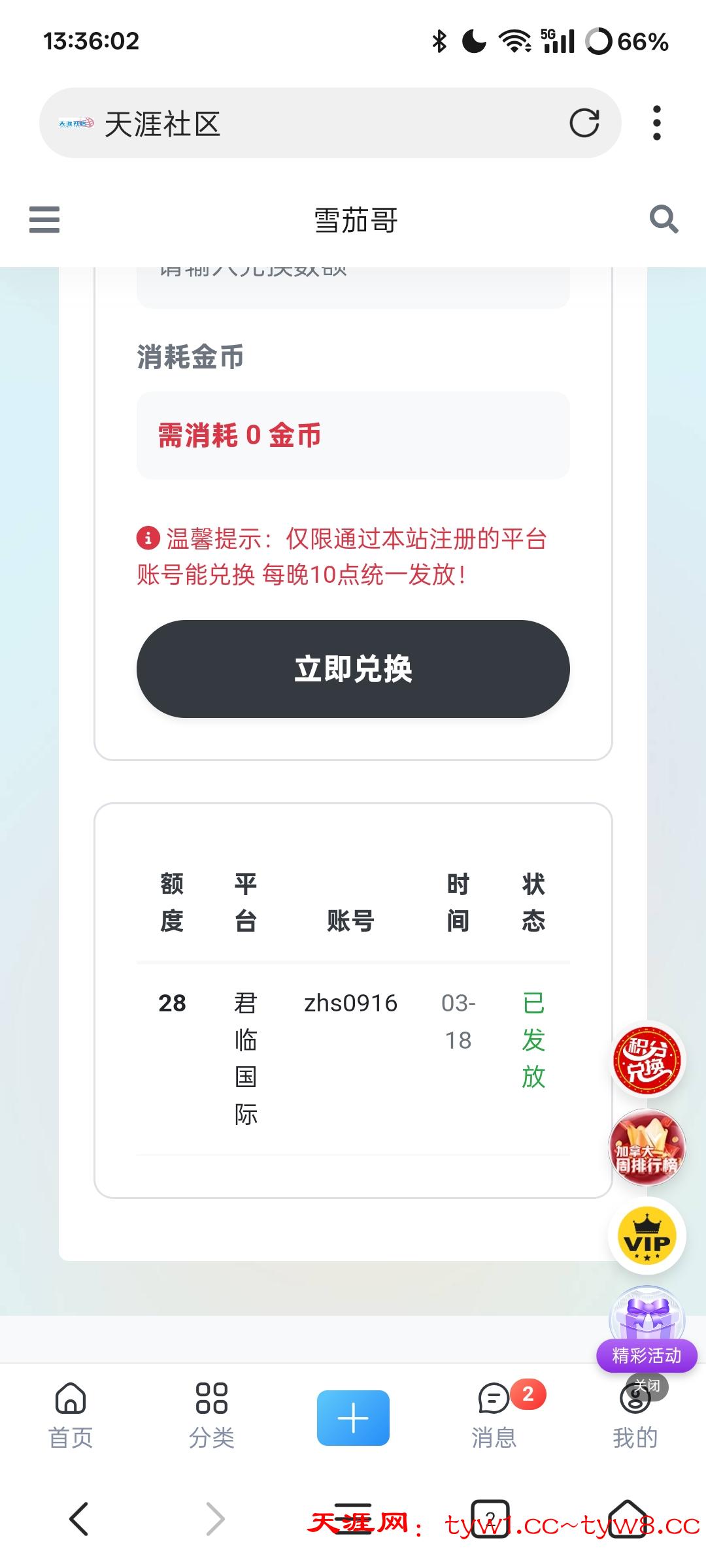Create a new post with plus button
Screen dimensions: 706x1568
point(353,1418)
